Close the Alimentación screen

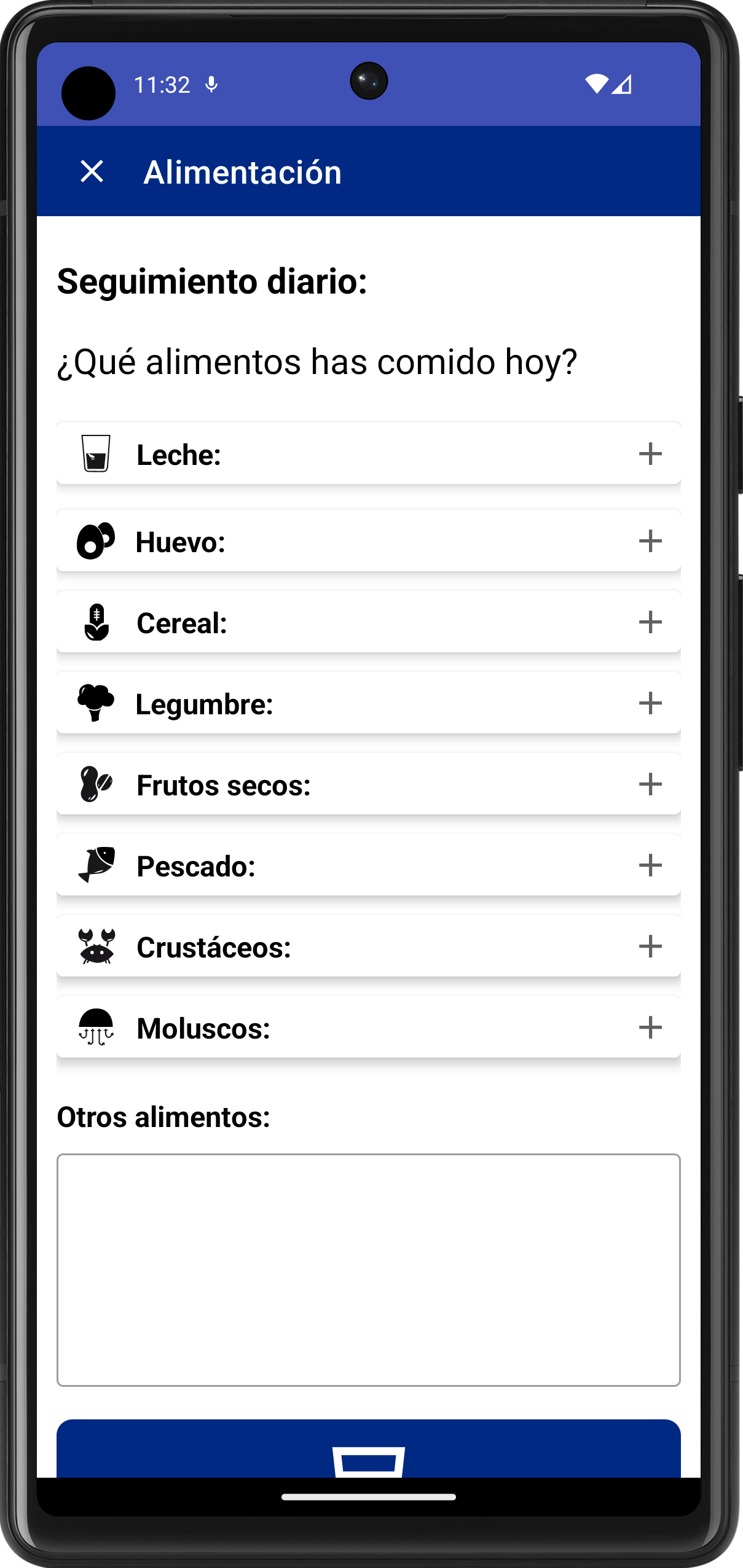point(92,171)
